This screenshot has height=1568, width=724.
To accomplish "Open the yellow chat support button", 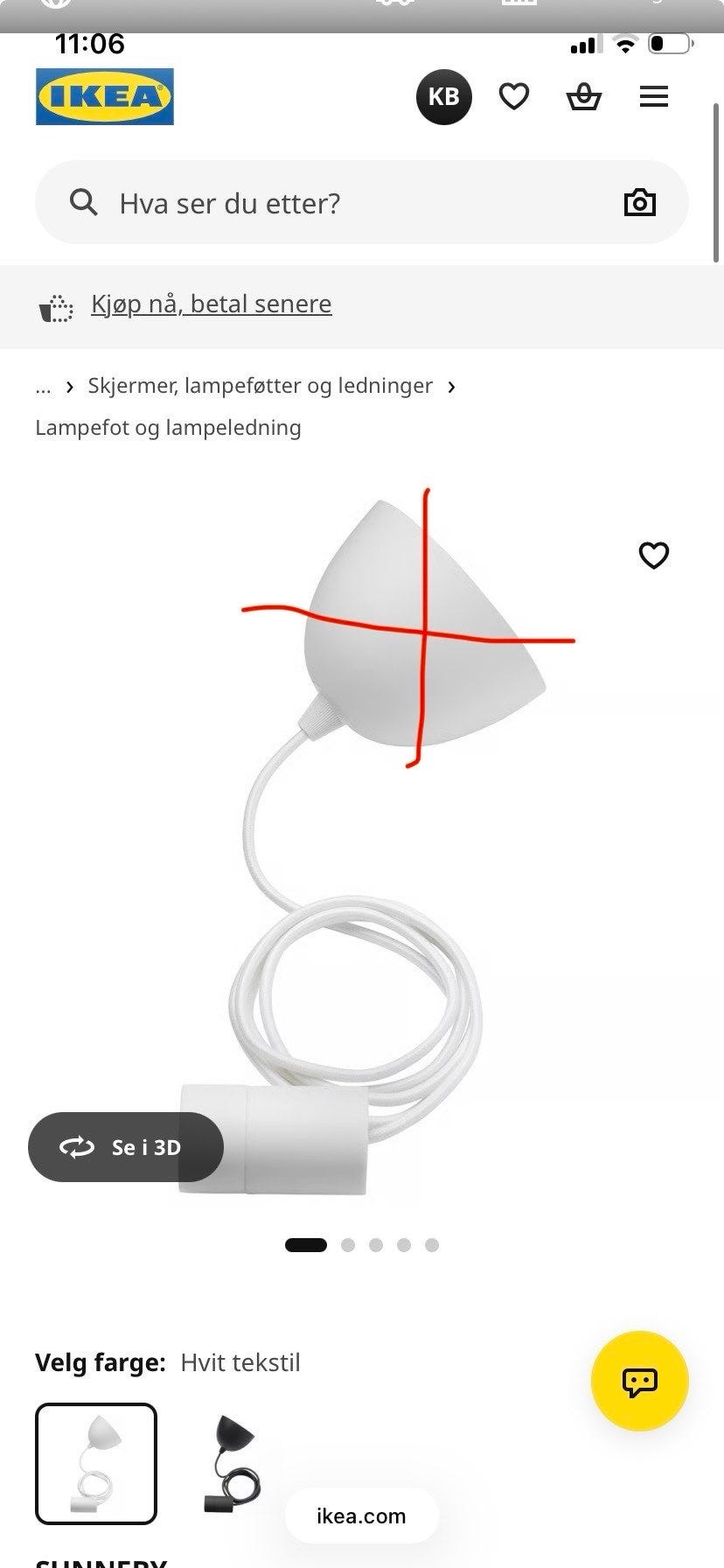I will [640, 1381].
